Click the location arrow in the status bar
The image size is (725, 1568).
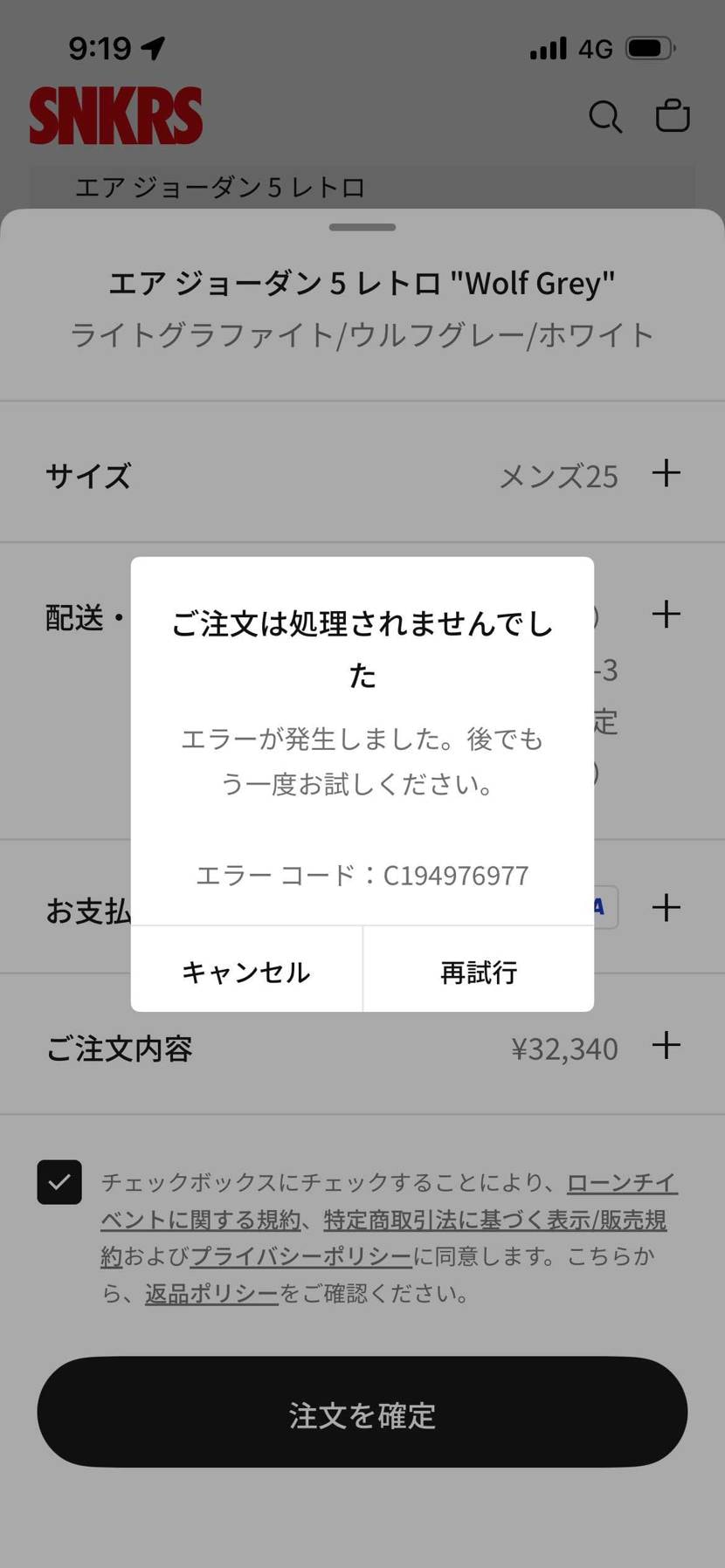pyautogui.click(x=155, y=48)
